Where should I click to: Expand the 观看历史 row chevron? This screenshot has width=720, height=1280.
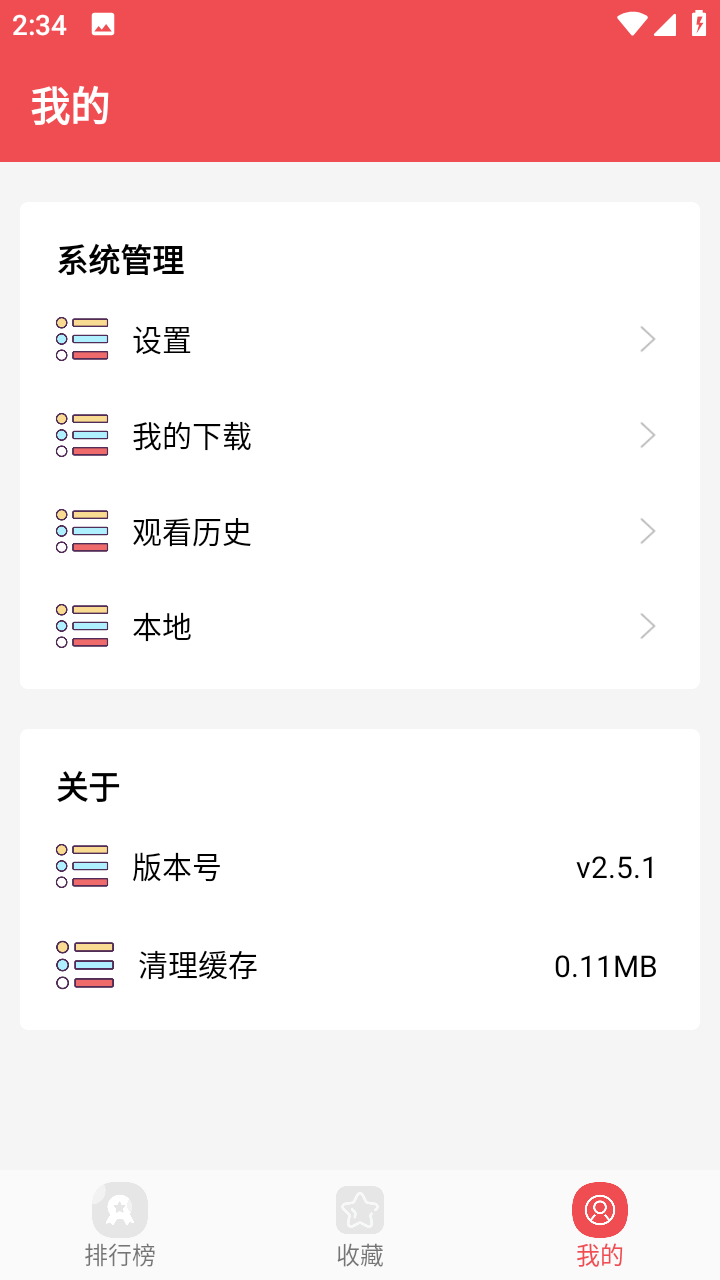pos(647,531)
